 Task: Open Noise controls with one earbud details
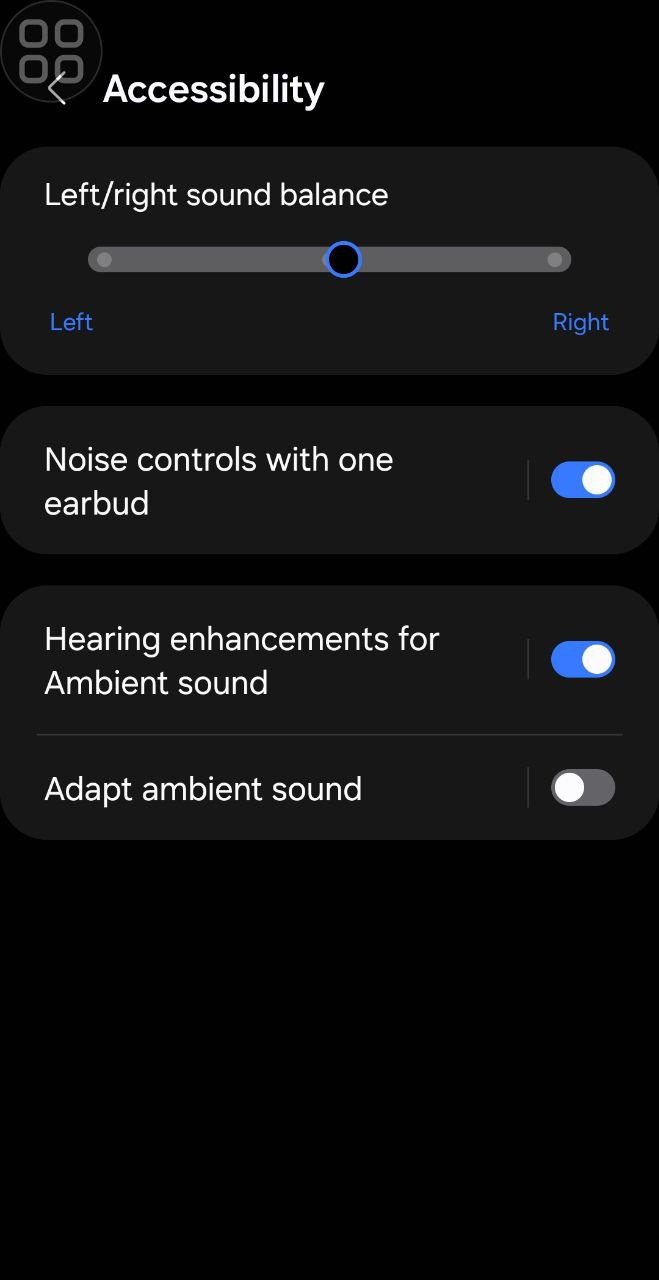[260, 481]
